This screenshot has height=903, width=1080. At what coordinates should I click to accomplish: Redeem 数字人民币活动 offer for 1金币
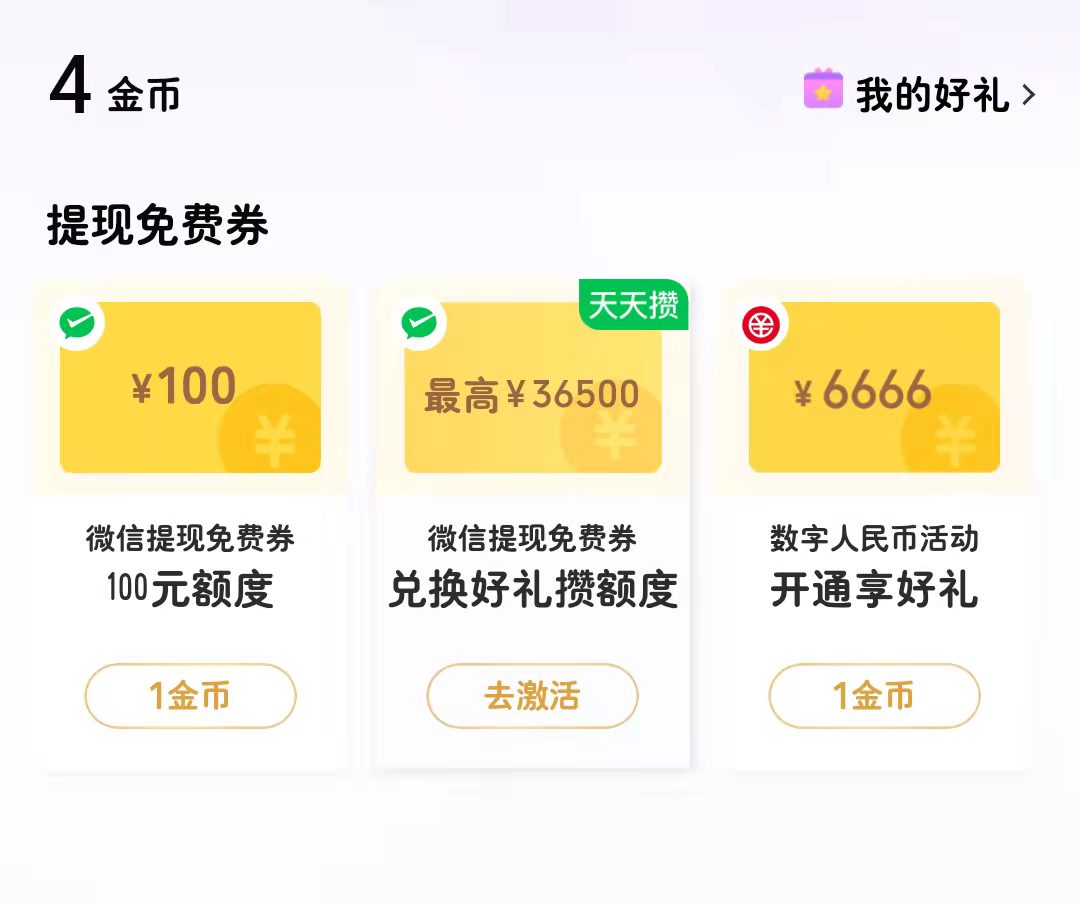pos(874,696)
